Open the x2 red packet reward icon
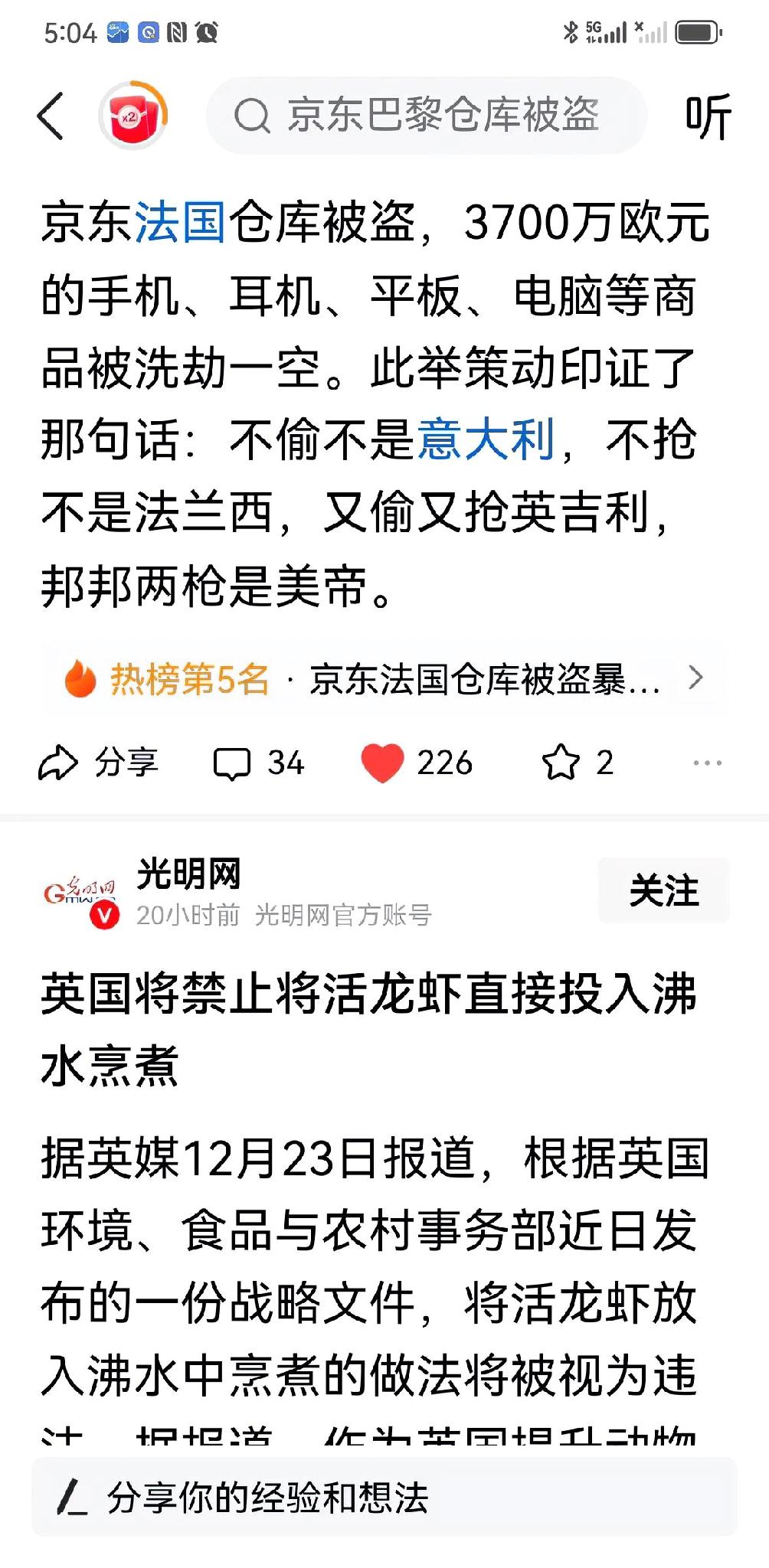 [x=132, y=115]
